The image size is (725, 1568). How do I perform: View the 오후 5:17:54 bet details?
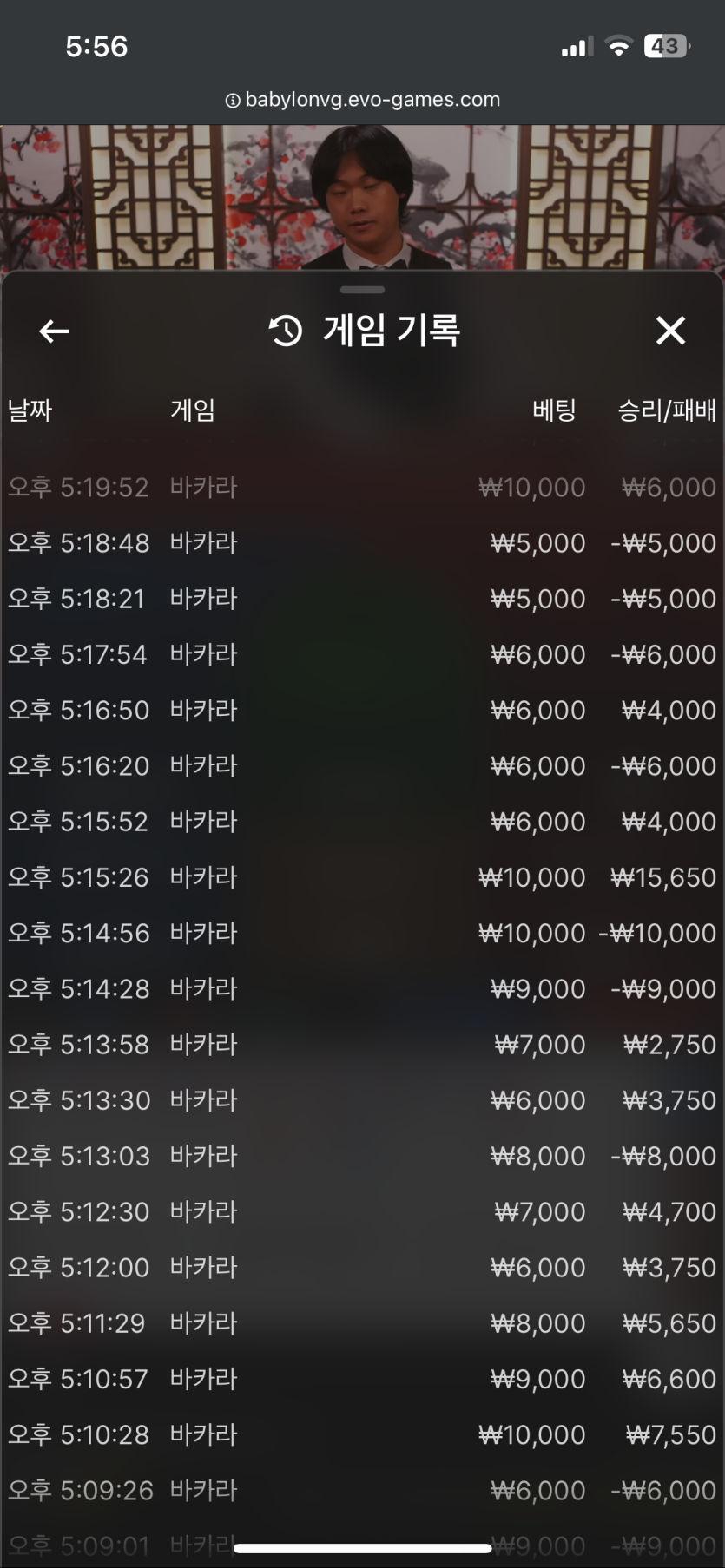pos(362,654)
